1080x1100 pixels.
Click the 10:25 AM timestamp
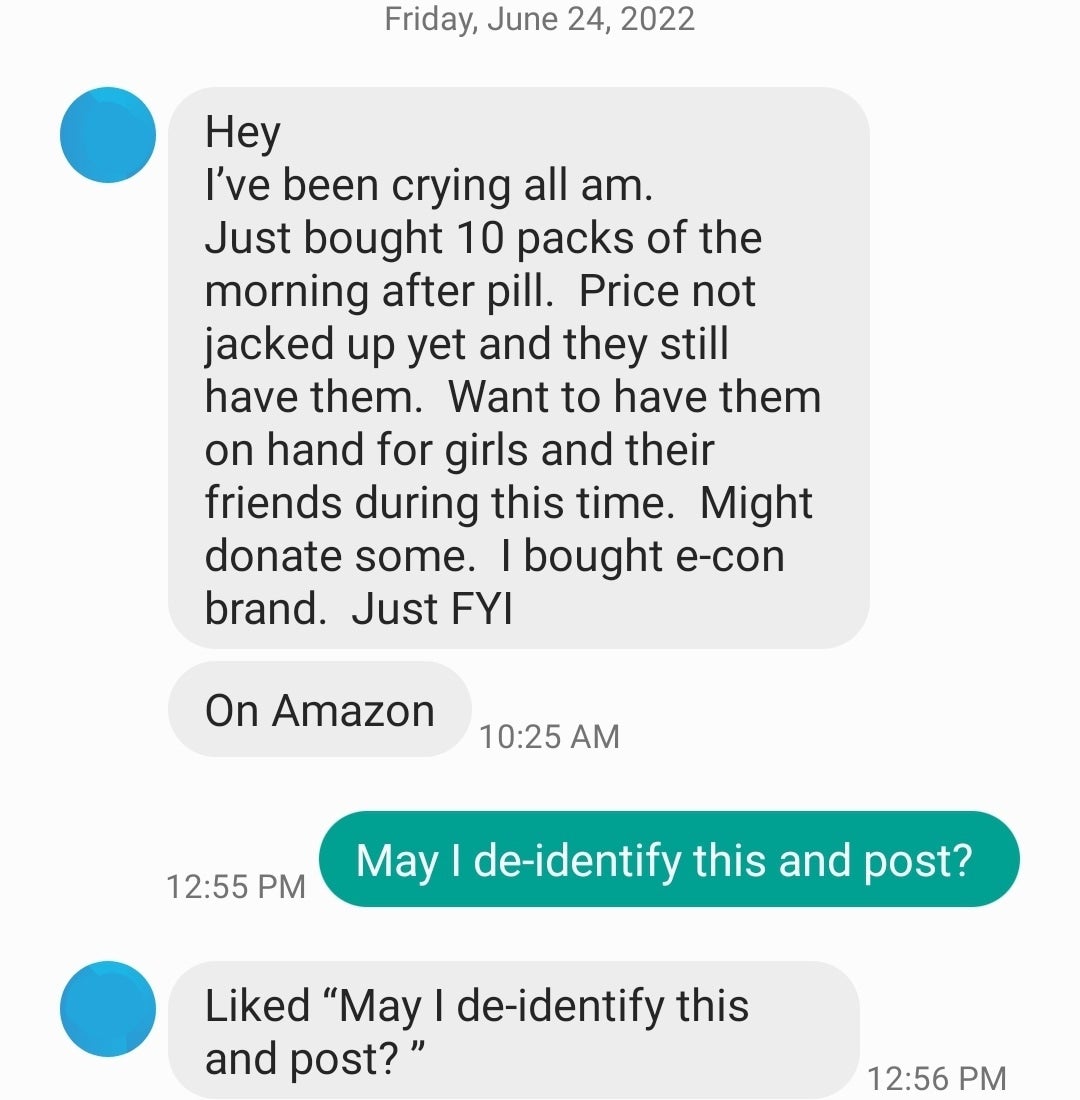click(x=551, y=737)
